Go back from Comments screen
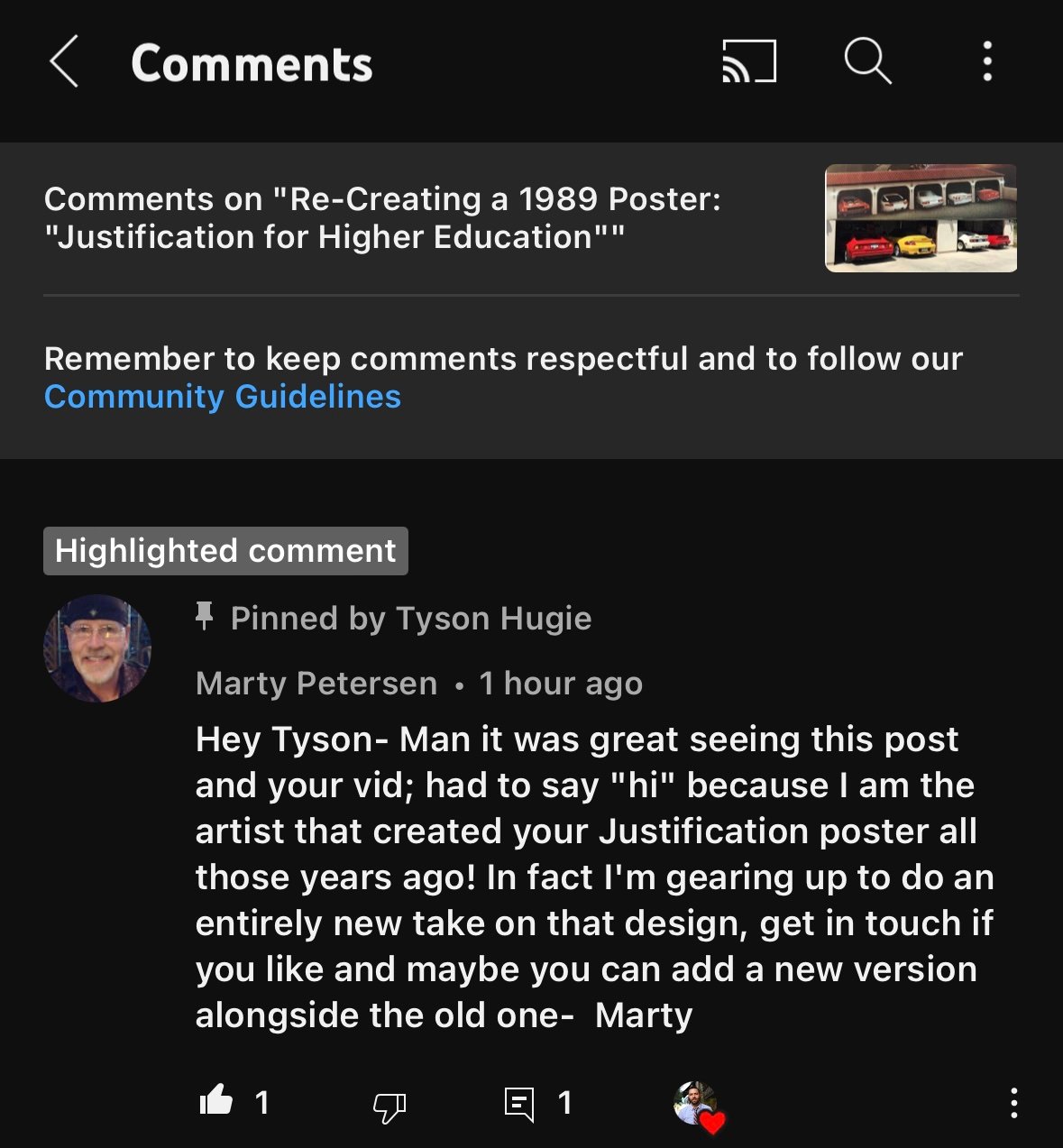Image resolution: width=1063 pixels, height=1148 pixels. 64,62
